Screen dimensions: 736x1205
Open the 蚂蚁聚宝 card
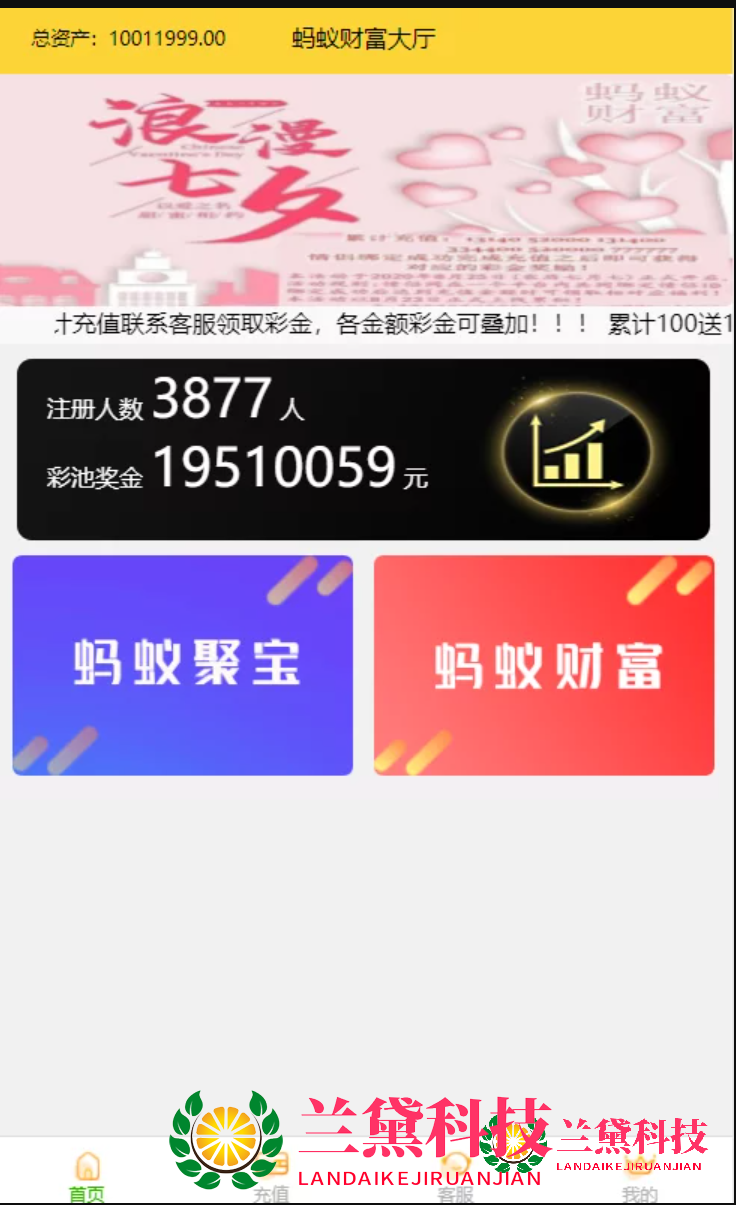tap(182, 665)
